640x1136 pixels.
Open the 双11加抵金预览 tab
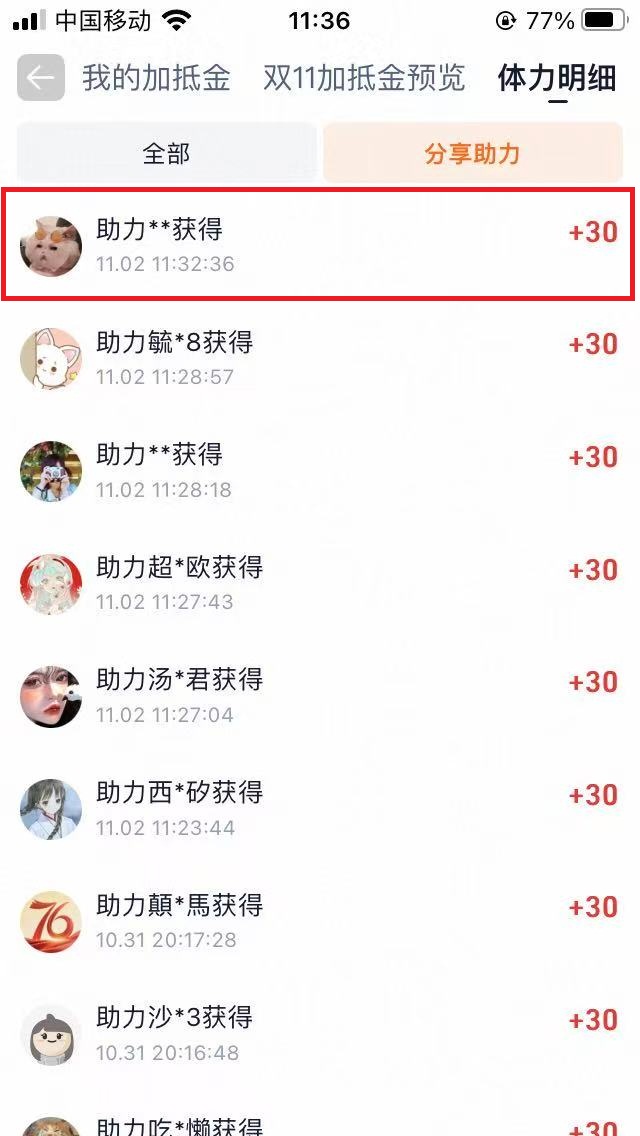point(364,78)
